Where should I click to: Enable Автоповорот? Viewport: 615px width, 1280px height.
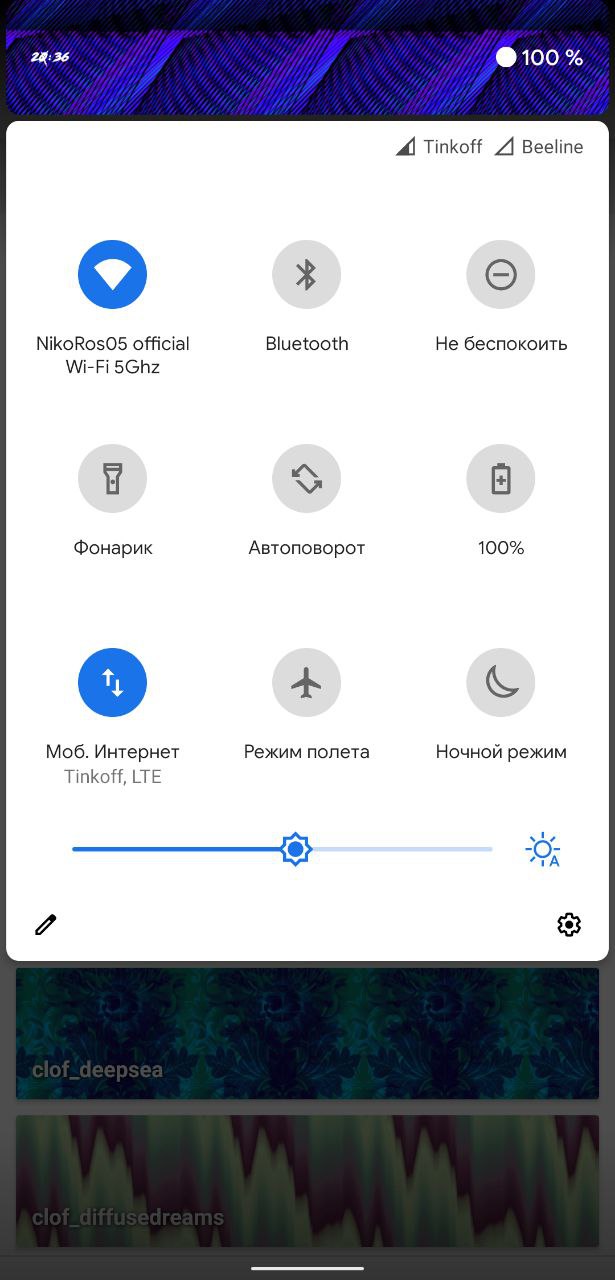pyautogui.click(x=307, y=479)
